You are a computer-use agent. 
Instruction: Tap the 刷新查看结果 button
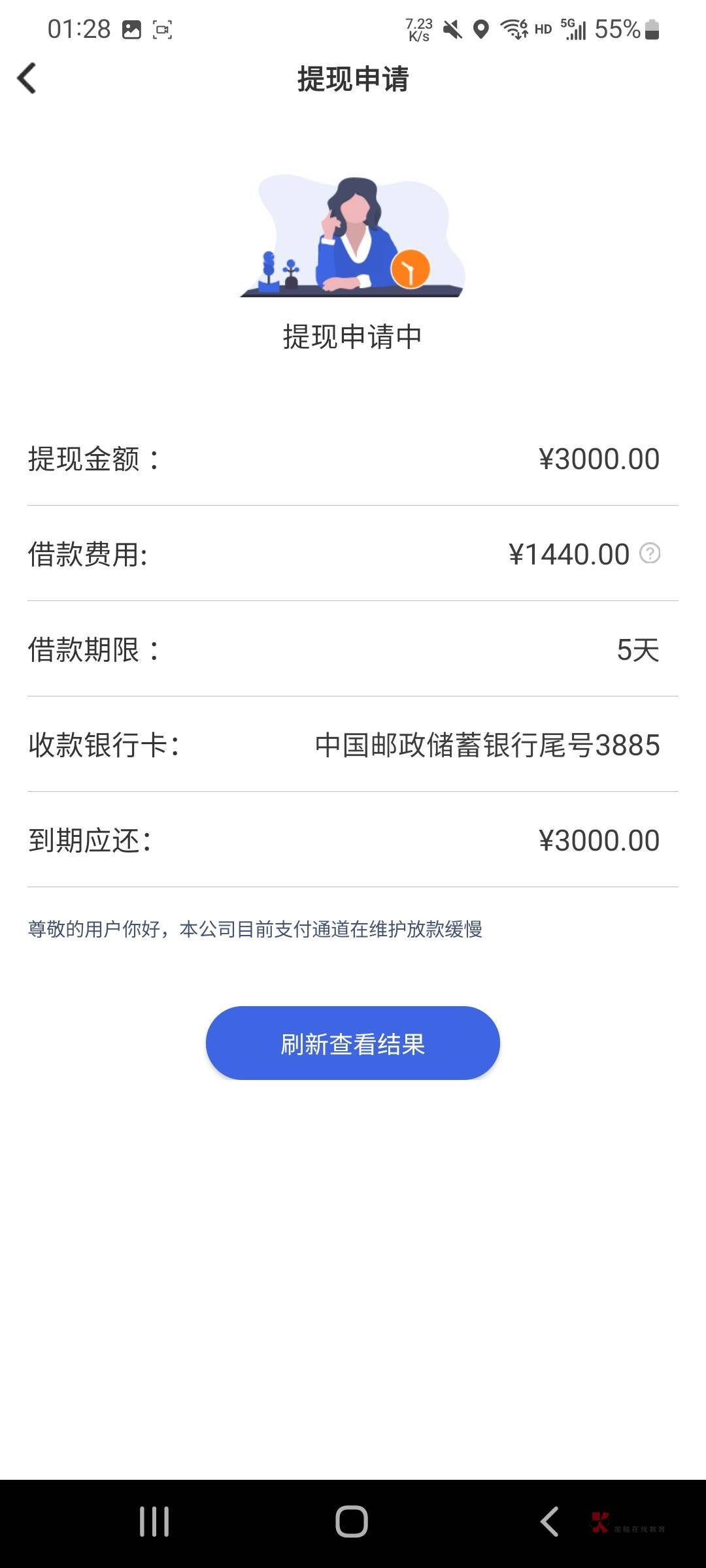[x=353, y=1043]
